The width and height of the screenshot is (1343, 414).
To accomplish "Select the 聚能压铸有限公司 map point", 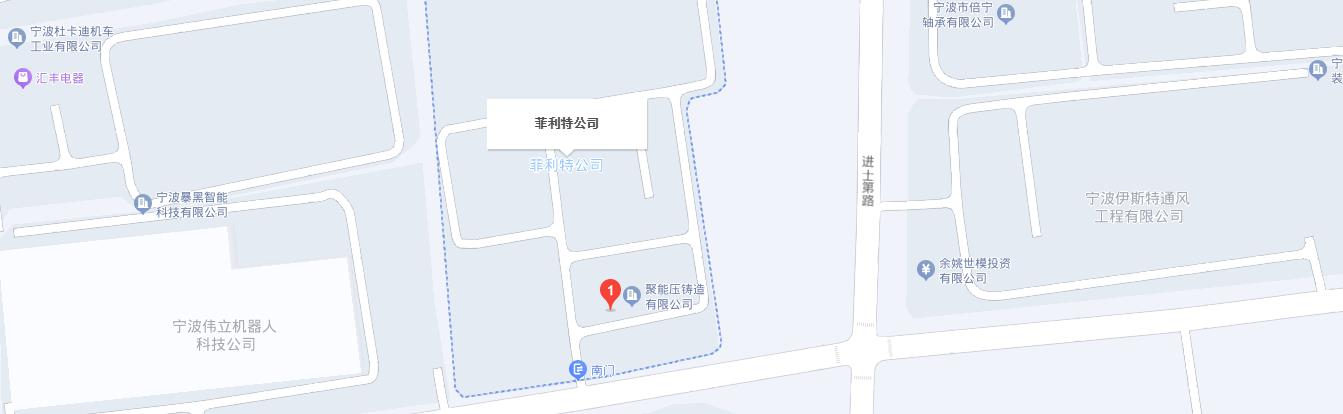I will coord(632,295).
